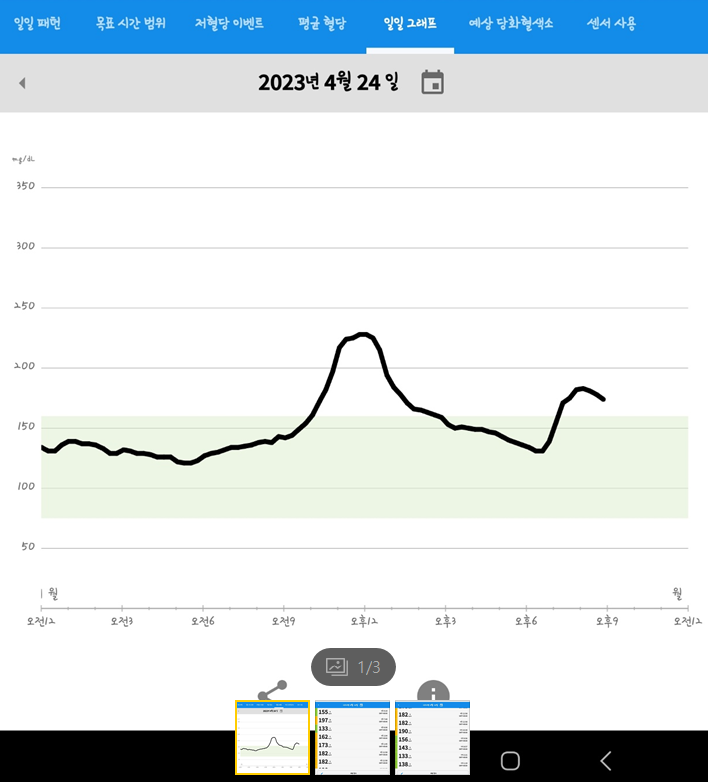Tap the 1/3 image counter pill

pyautogui.click(x=354, y=667)
